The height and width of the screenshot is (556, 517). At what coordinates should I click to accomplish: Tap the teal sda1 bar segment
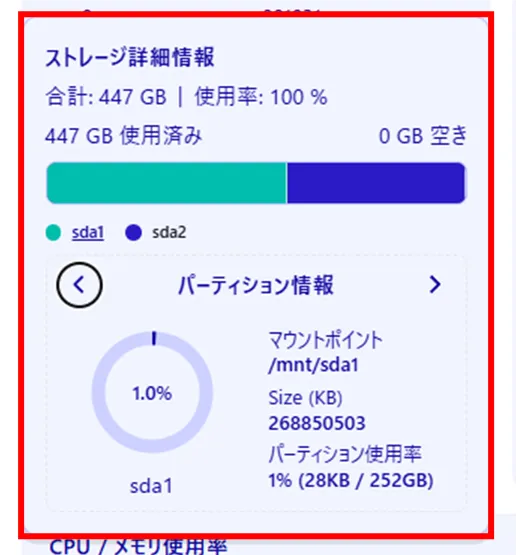pos(166,183)
